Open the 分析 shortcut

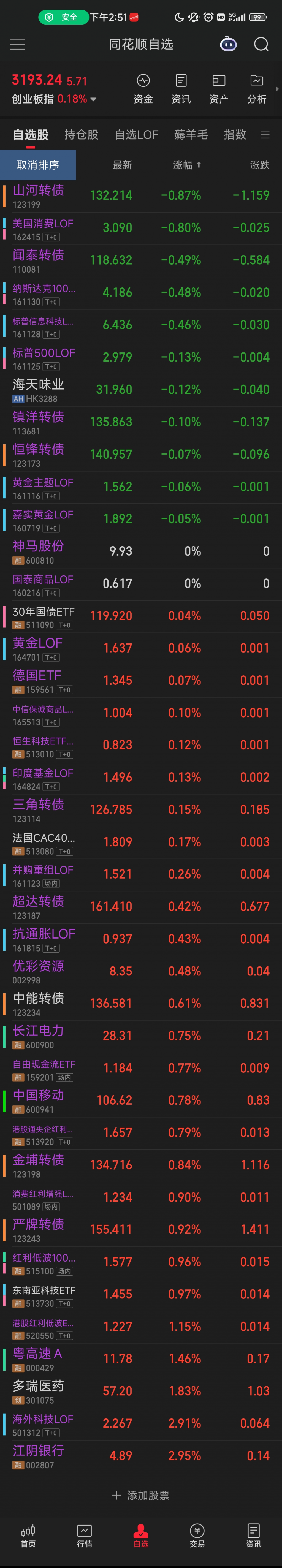click(x=256, y=89)
